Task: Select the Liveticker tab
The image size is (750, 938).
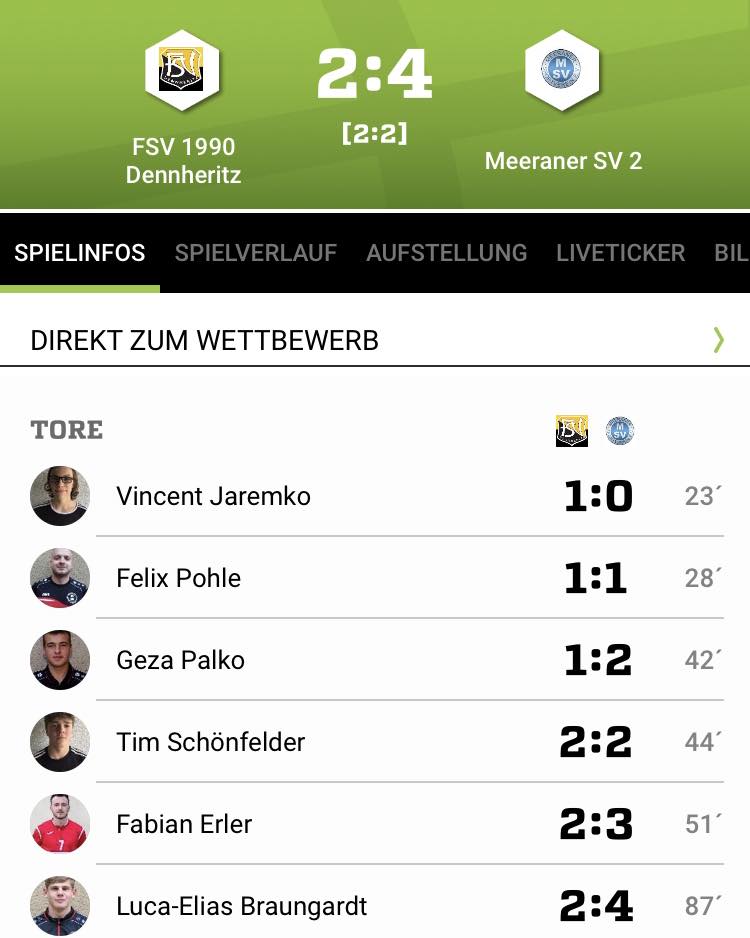Action: tap(620, 253)
